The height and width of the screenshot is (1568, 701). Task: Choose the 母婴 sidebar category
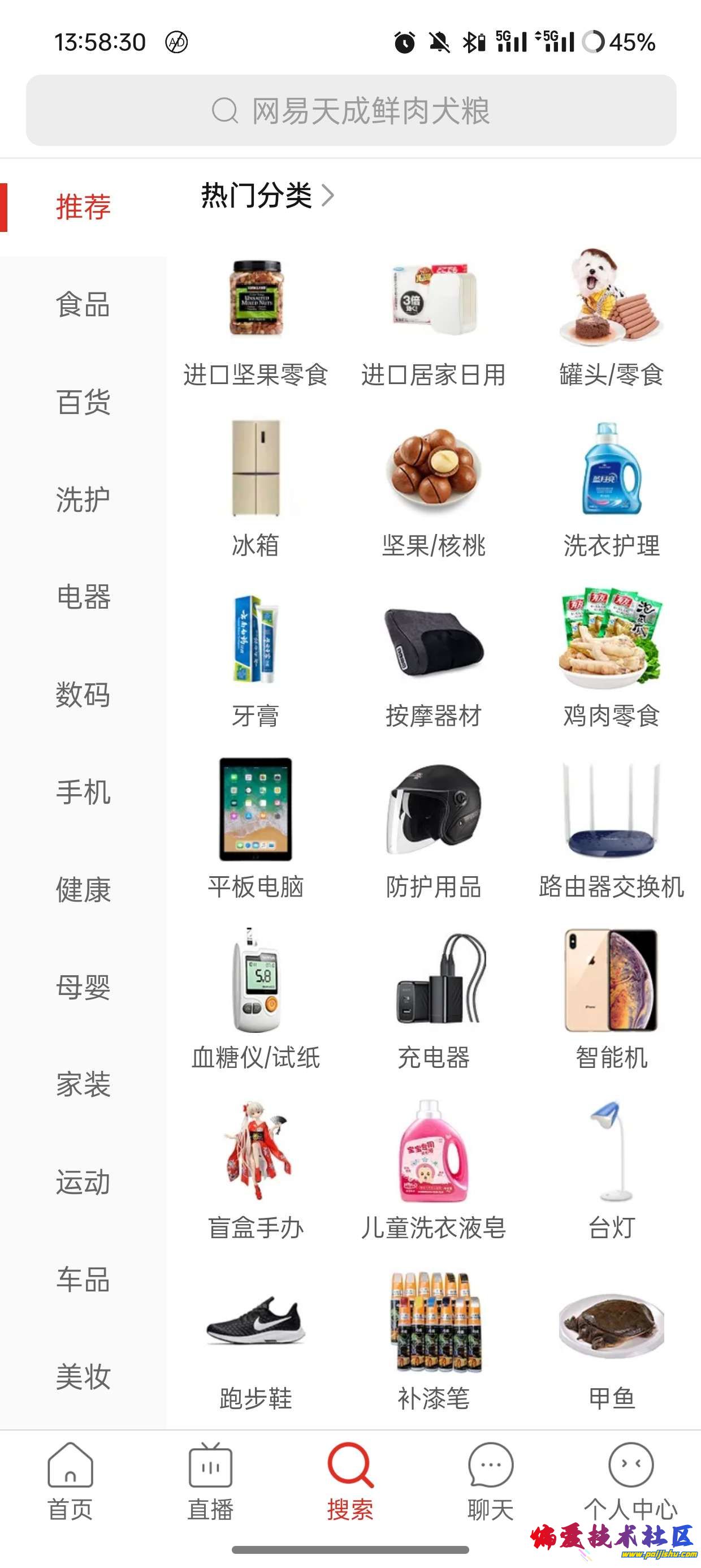click(83, 987)
